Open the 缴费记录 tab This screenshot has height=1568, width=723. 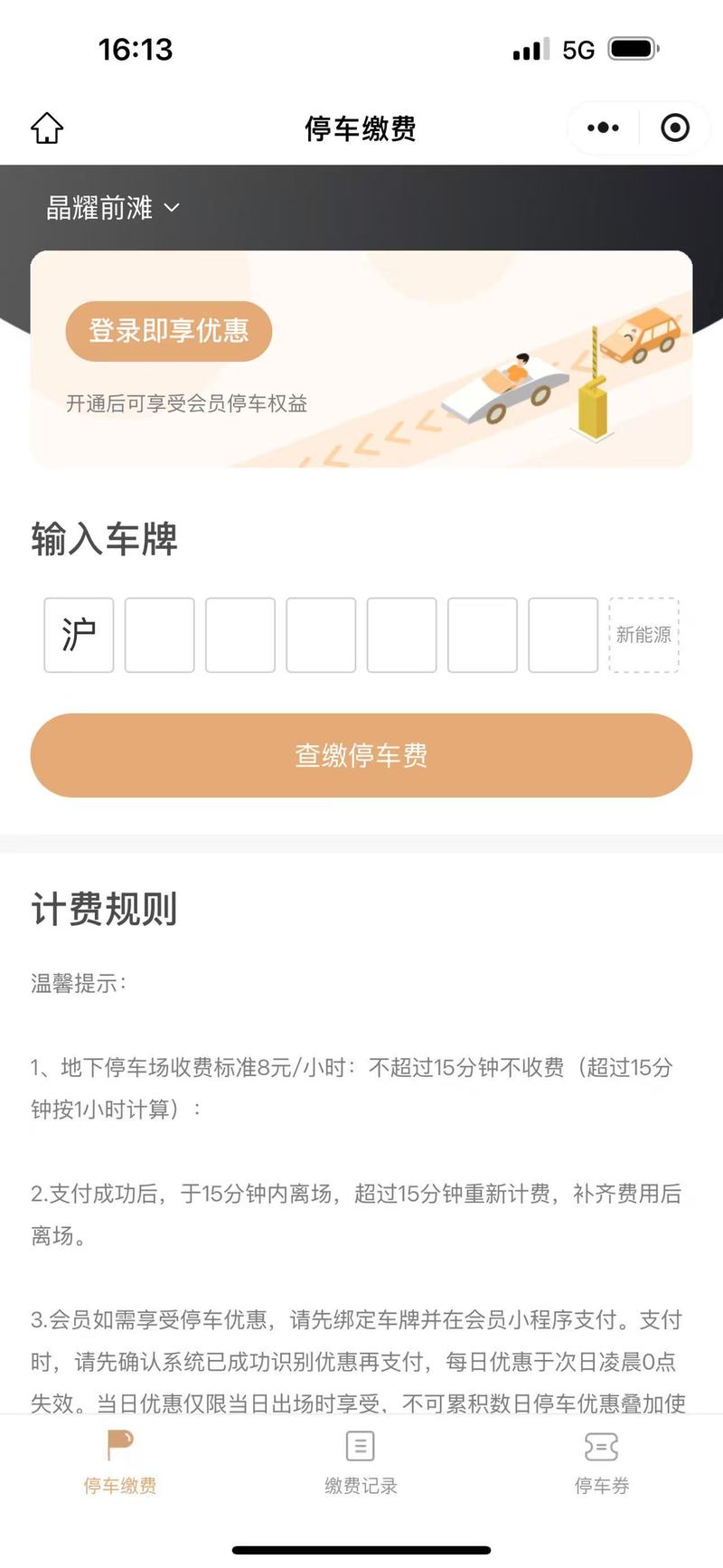point(361,1461)
